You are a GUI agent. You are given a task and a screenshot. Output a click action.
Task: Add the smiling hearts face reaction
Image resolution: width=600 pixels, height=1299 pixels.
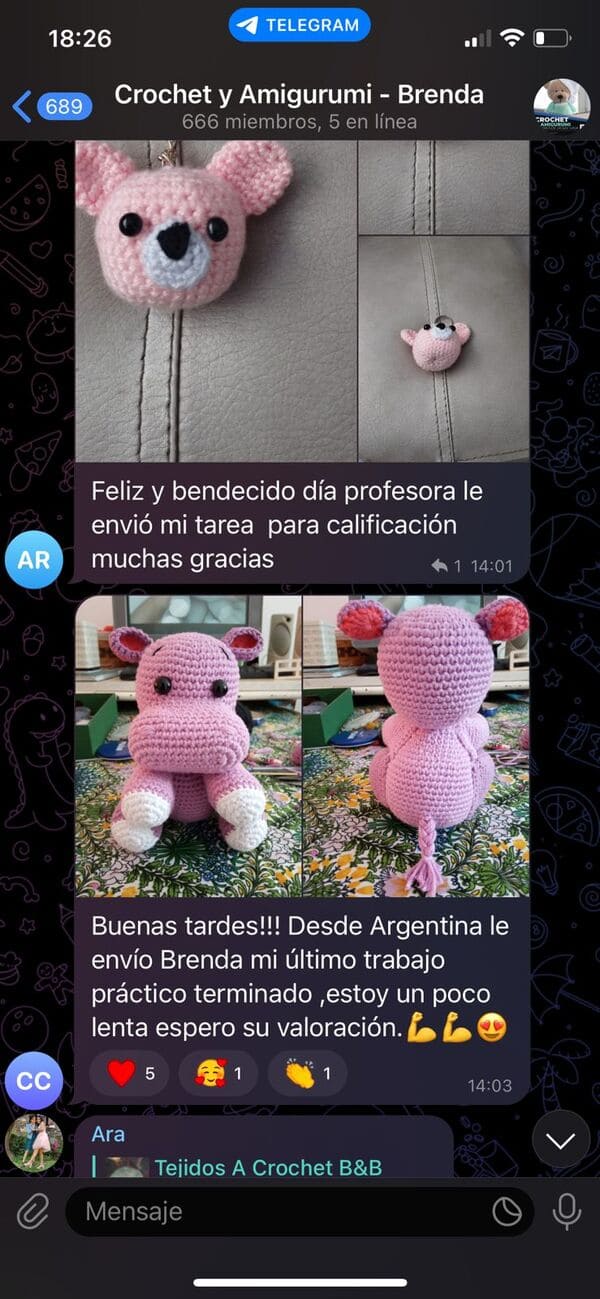coord(218,1074)
